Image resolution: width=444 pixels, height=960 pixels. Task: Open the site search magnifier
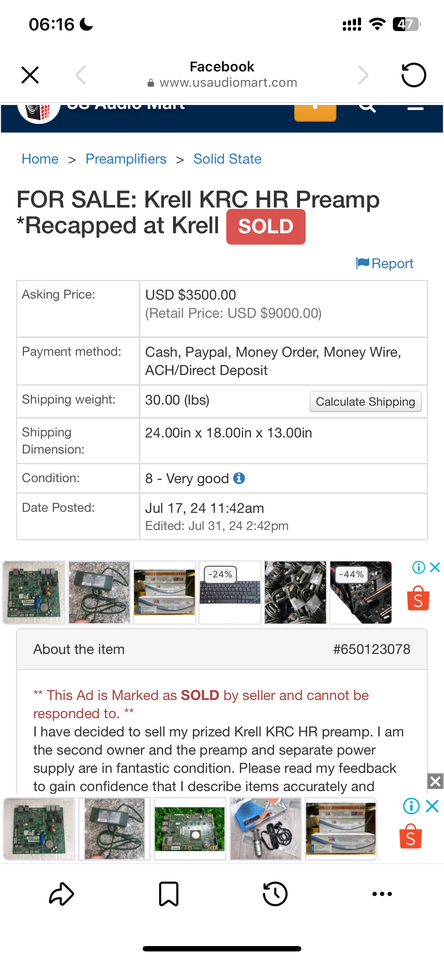click(367, 108)
